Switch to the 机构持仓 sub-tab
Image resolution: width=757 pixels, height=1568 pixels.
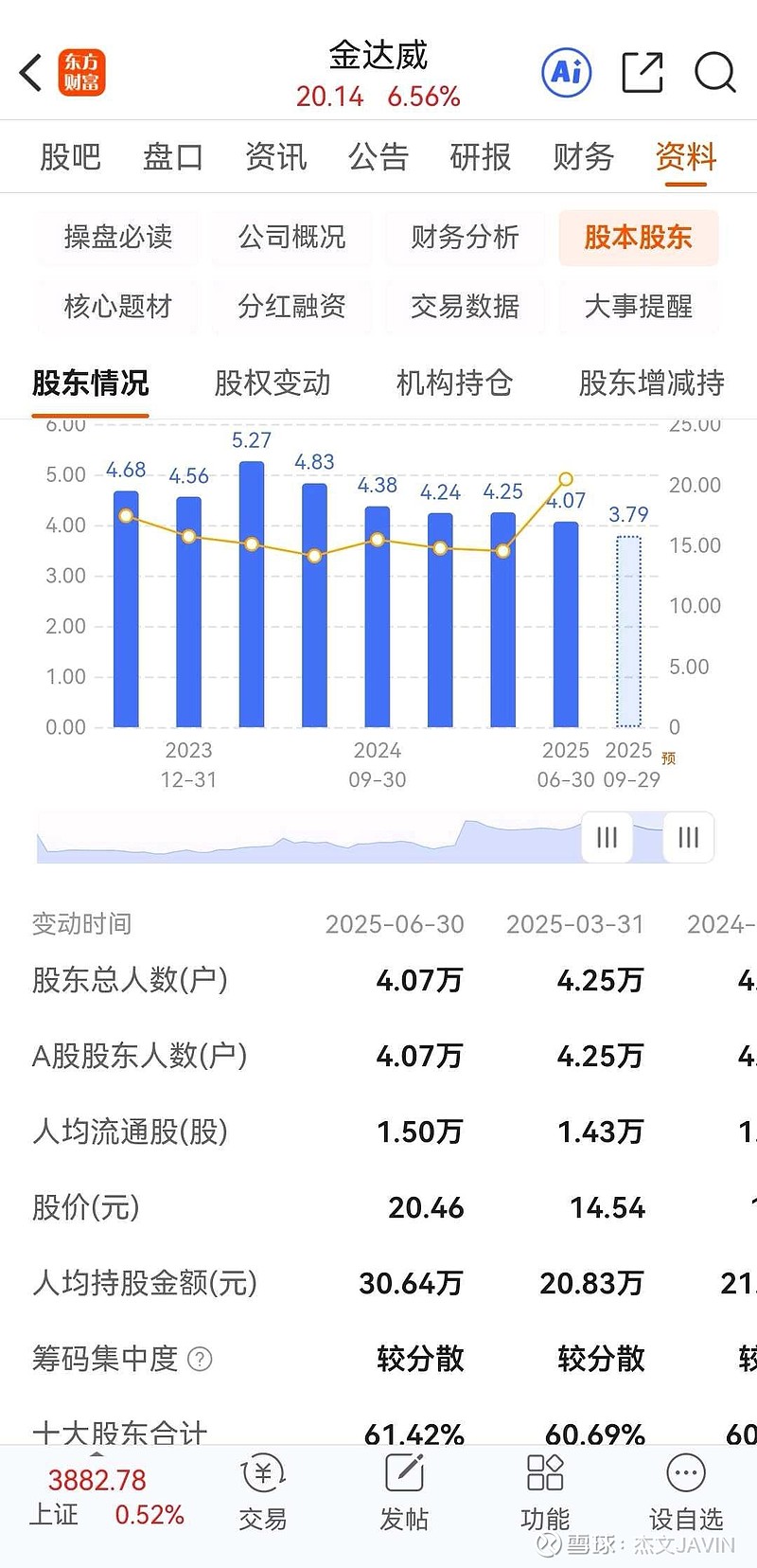click(454, 383)
